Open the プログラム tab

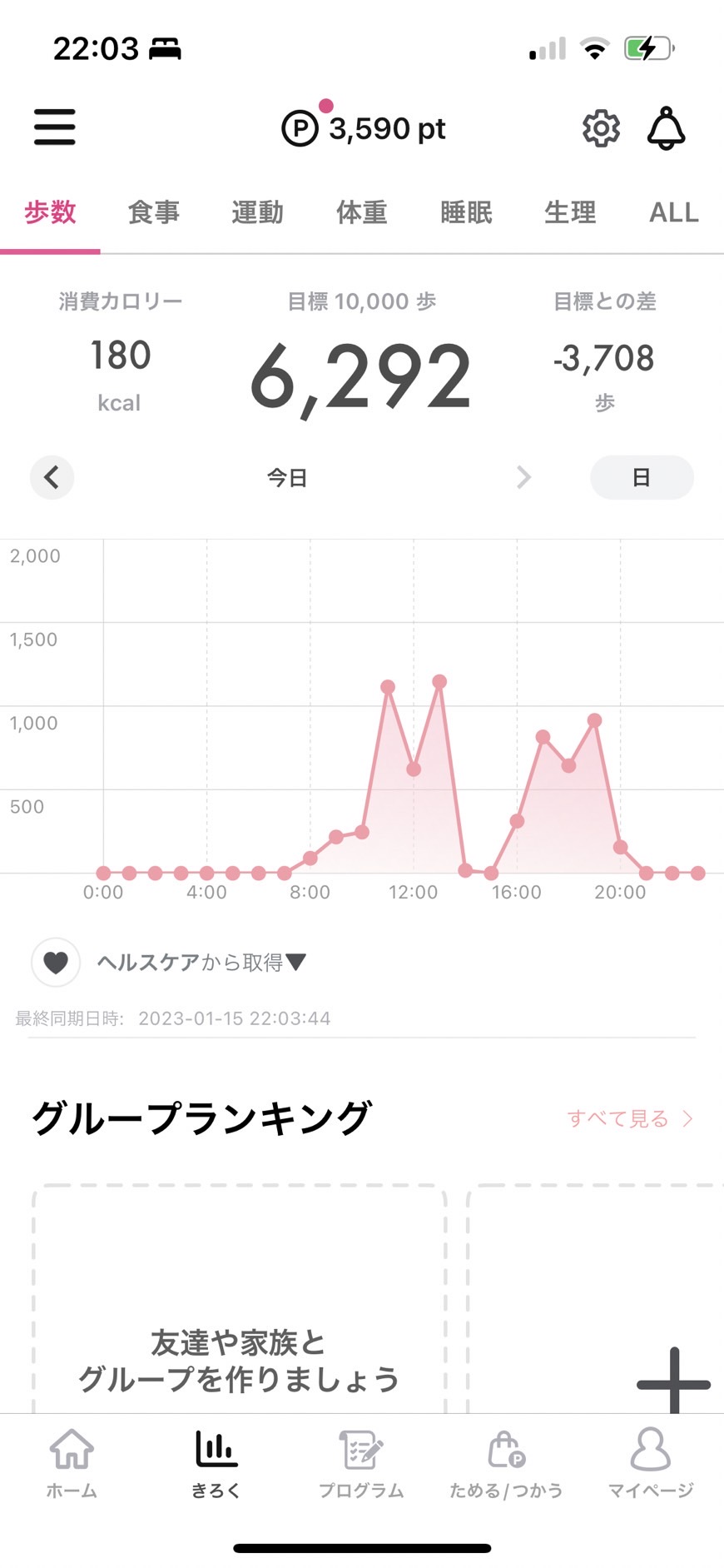361,1464
